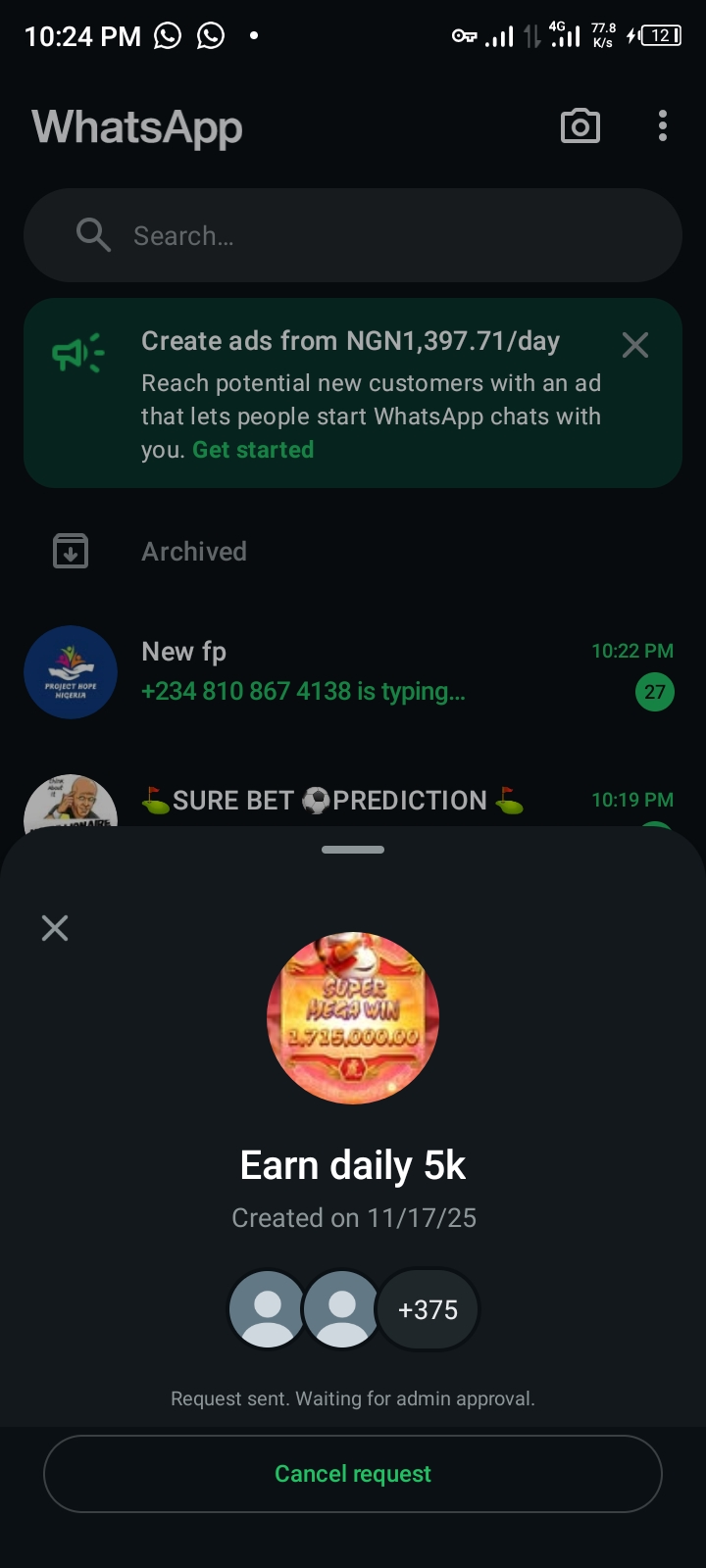Open the three-dot overflow menu
Viewport: 706px width, 1568px height.
pyautogui.click(x=663, y=126)
